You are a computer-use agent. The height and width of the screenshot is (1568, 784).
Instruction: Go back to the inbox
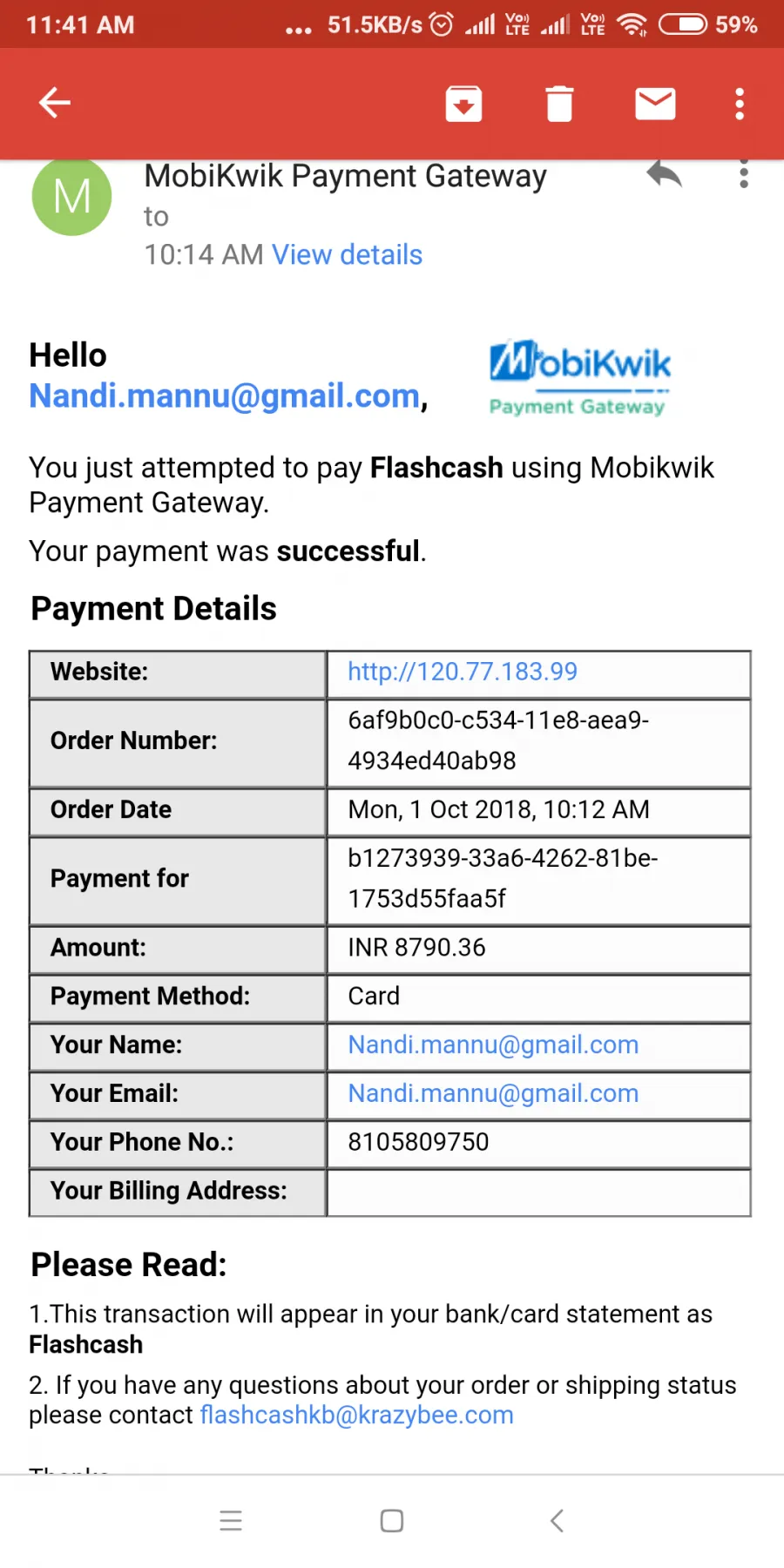coord(55,103)
